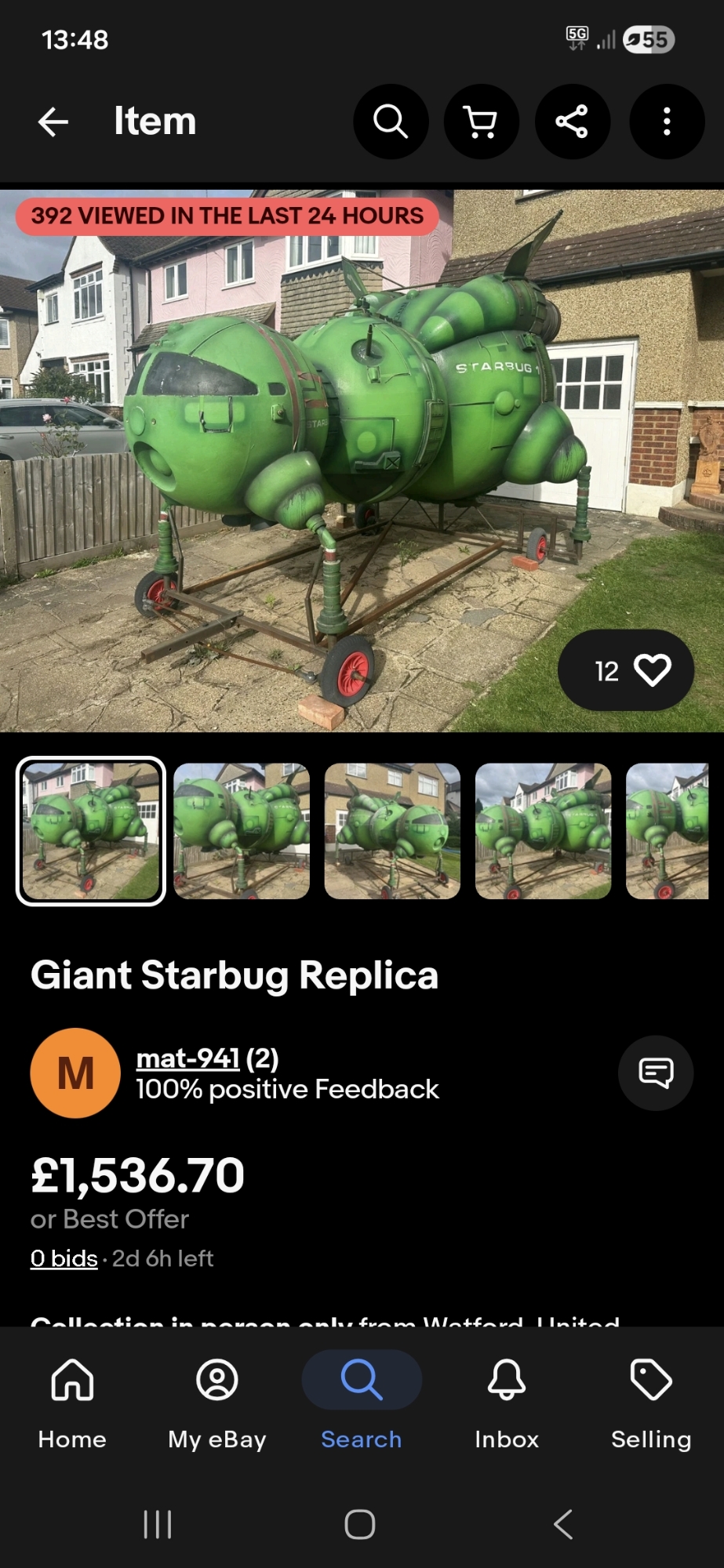Go back using the top arrow
The width and height of the screenshot is (724, 1568).
(x=53, y=122)
